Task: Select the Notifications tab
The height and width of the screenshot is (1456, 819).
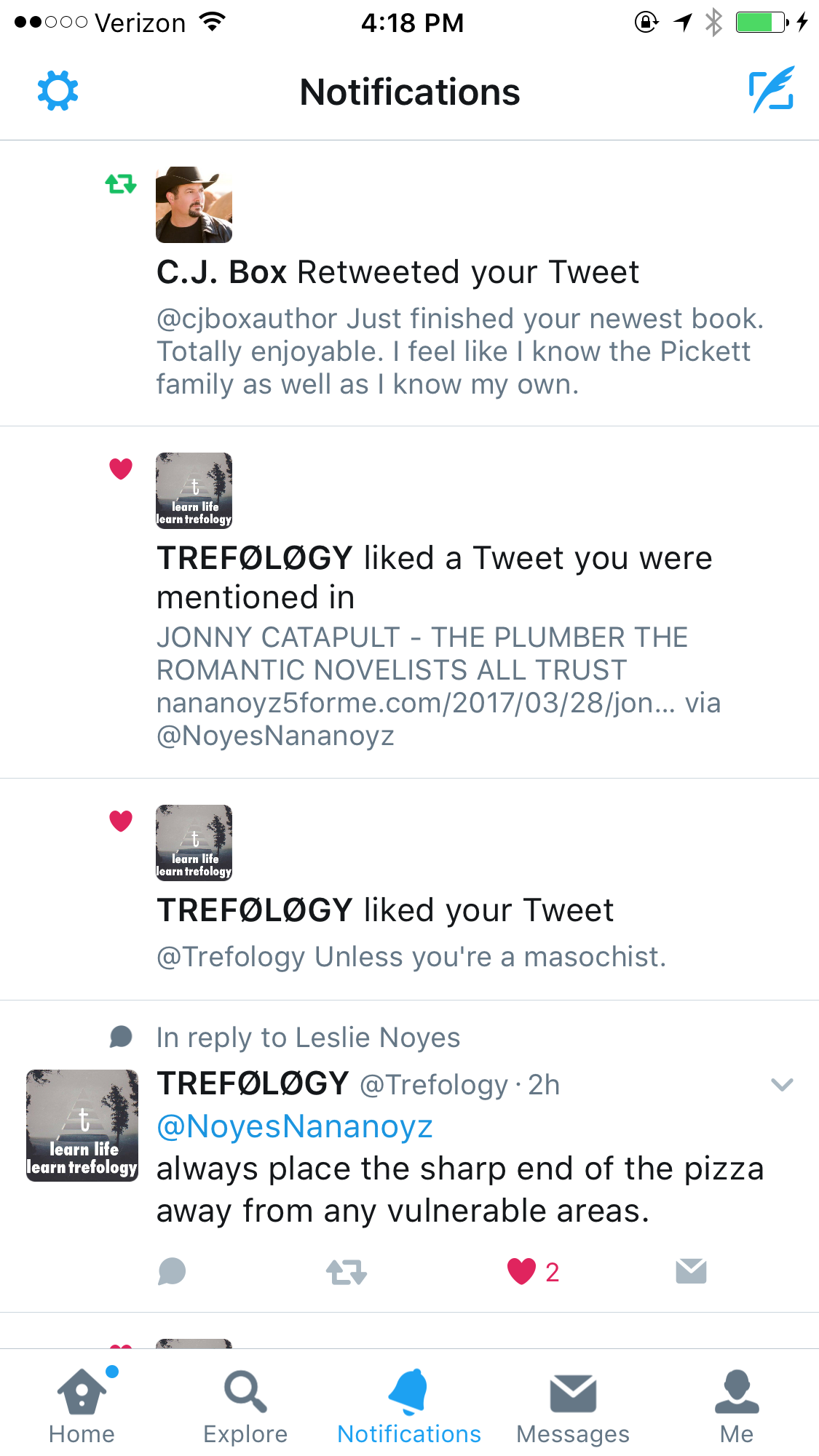Action: point(409,1405)
